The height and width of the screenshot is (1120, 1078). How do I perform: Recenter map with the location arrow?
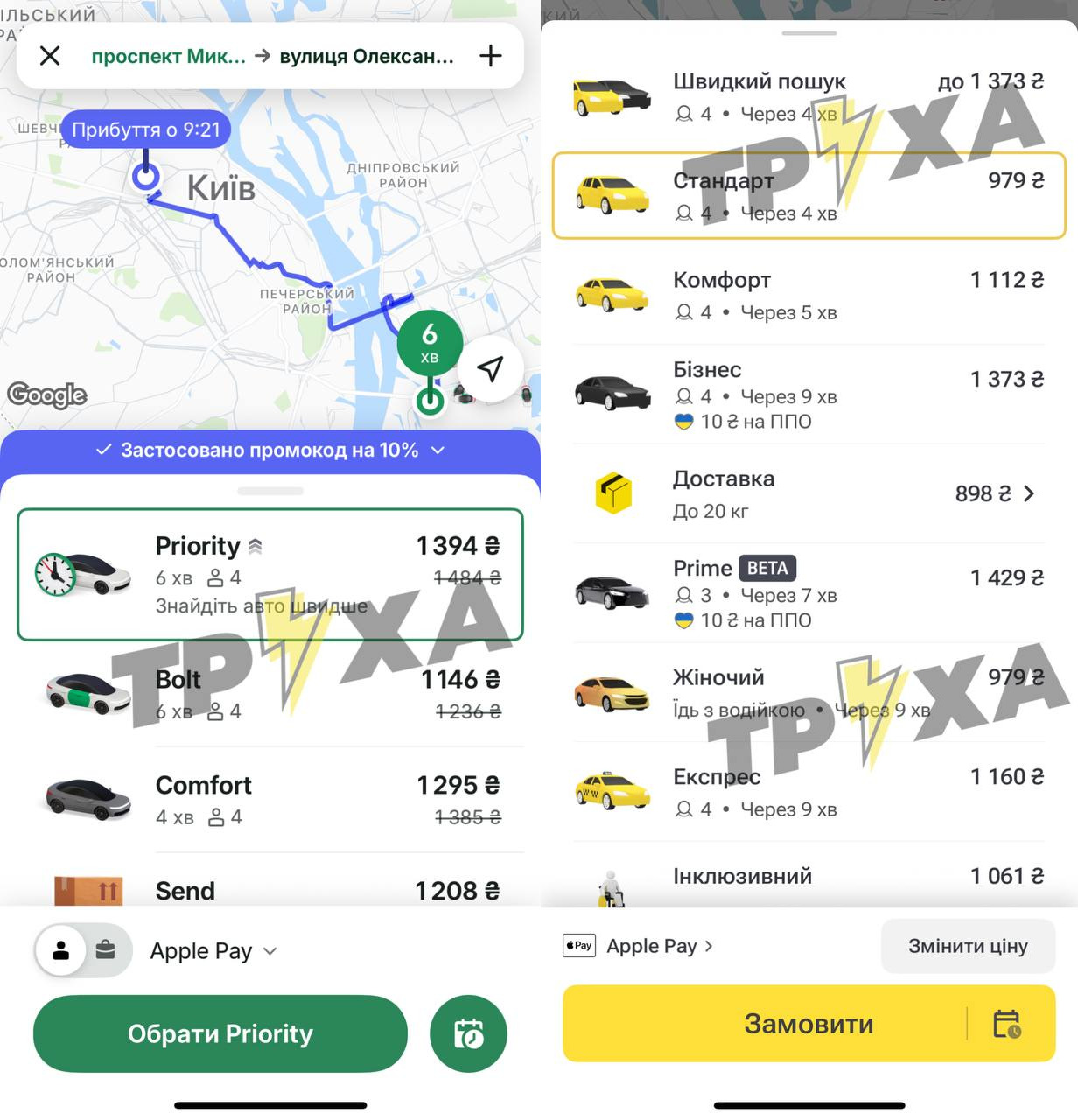pyautogui.click(x=491, y=368)
